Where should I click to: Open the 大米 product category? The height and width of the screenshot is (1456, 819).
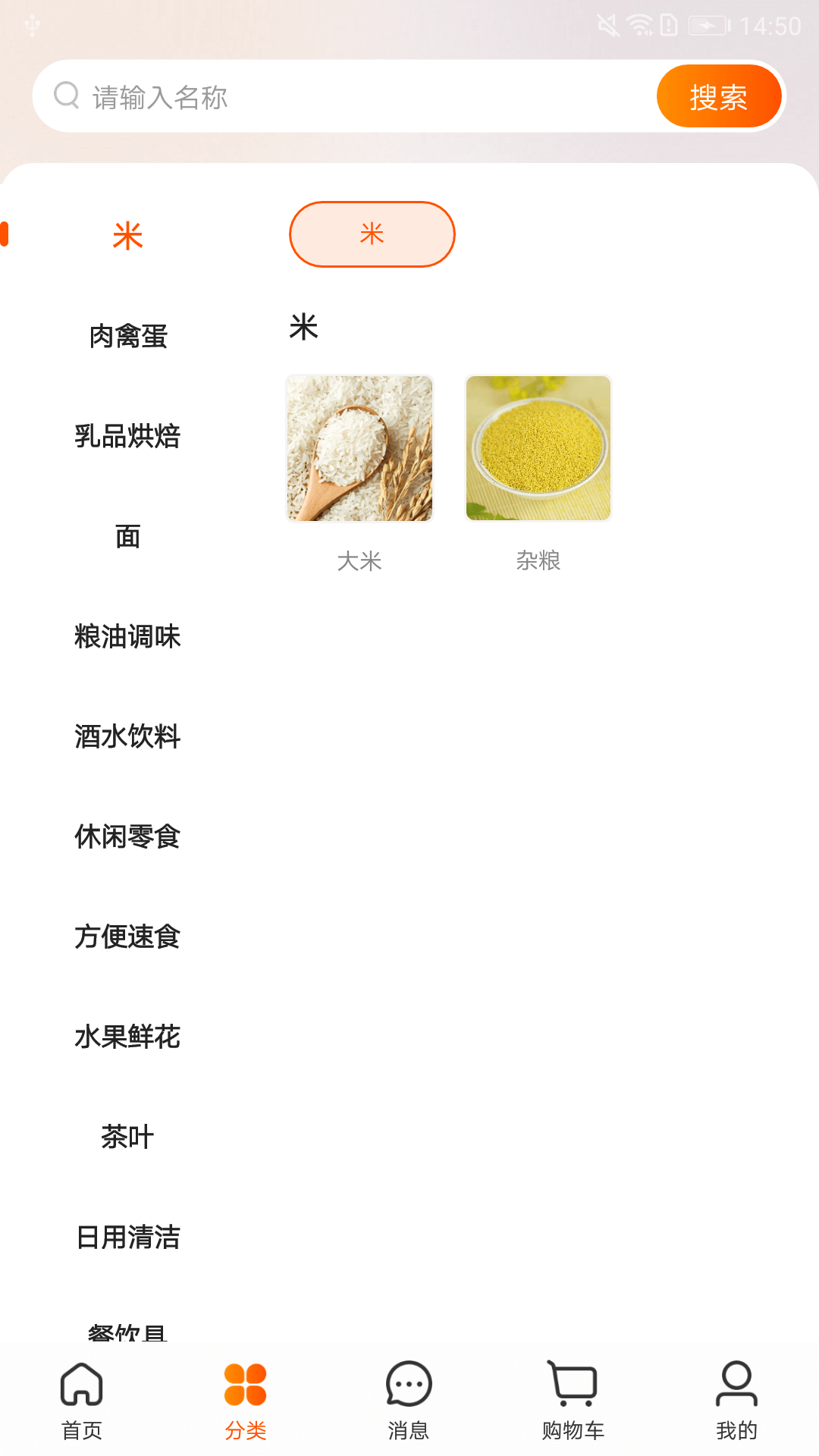point(359,449)
